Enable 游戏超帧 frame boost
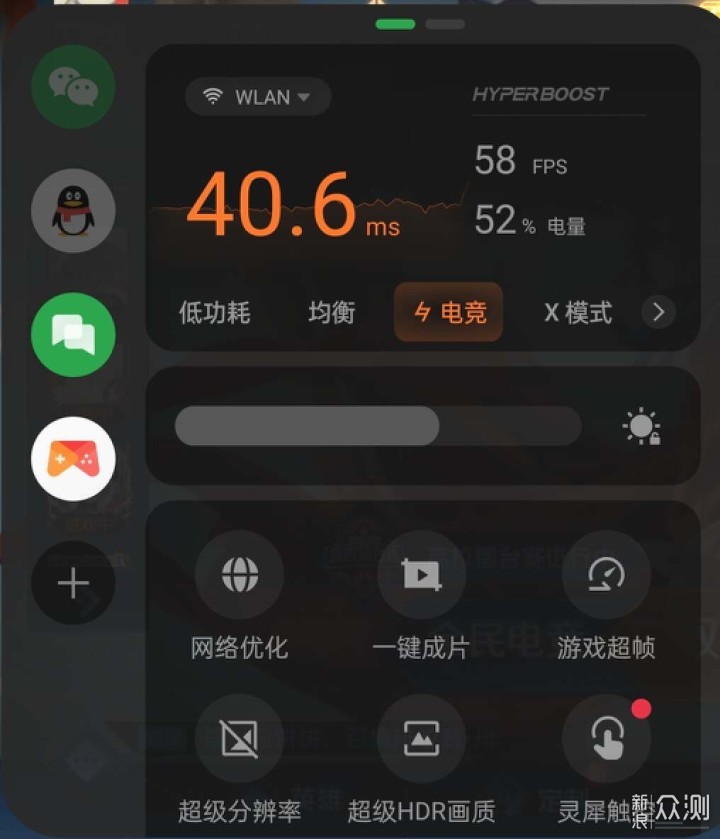 pos(606,575)
